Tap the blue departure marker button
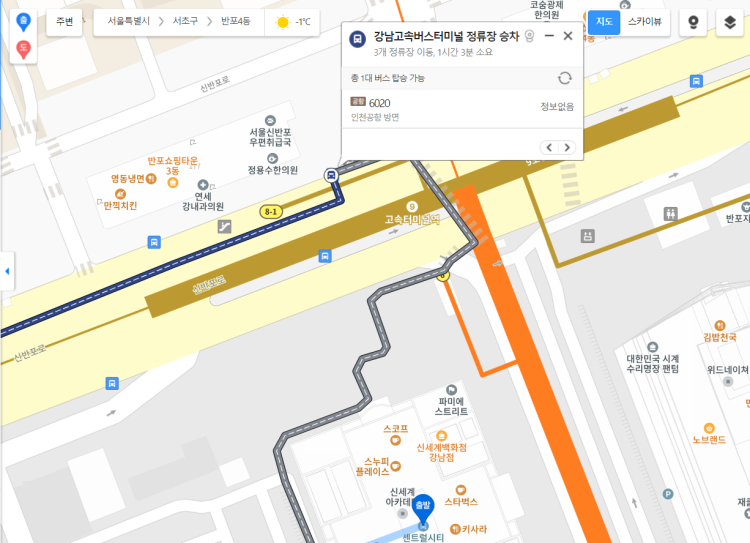Screen dimensions: 750x543 coord(24,22)
